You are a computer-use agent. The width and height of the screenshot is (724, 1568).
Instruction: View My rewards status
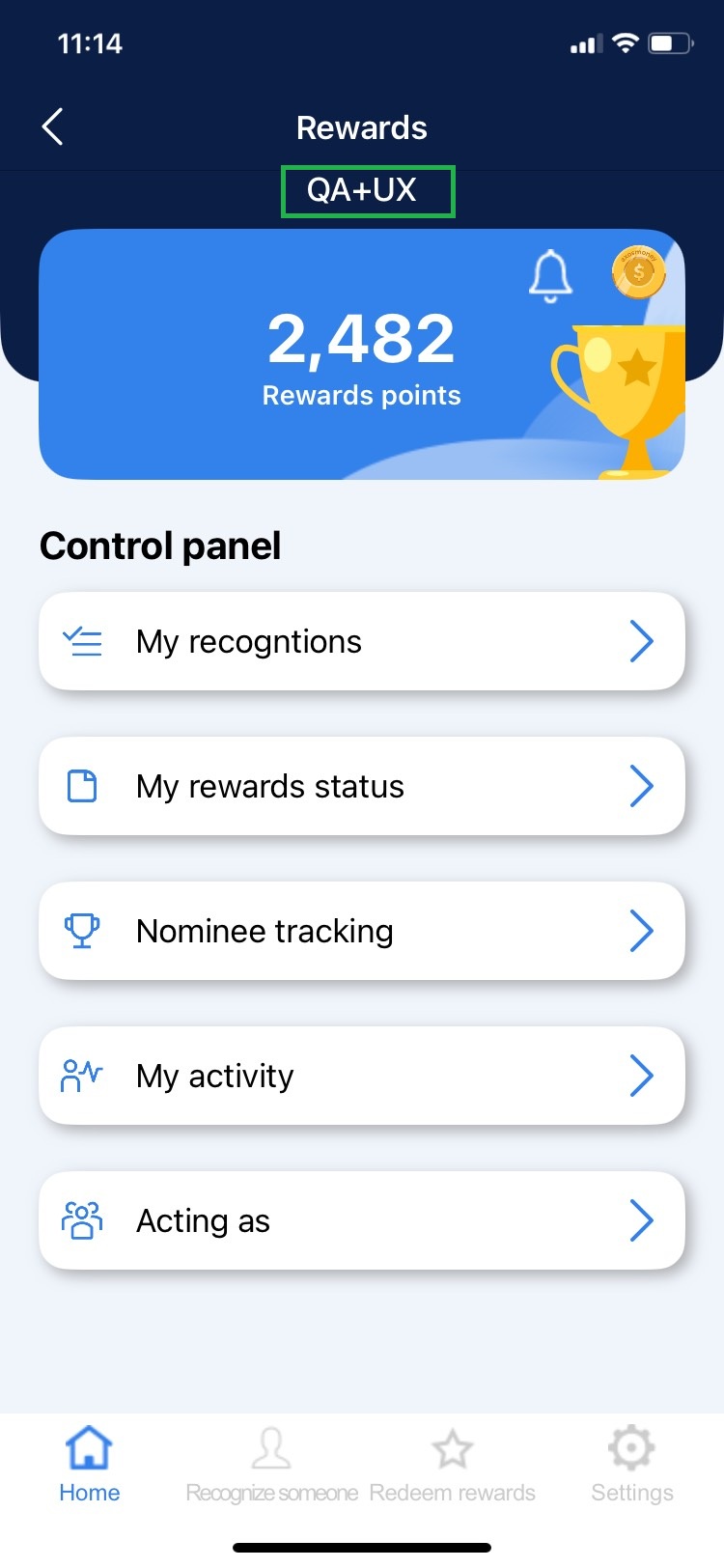(x=362, y=786)
